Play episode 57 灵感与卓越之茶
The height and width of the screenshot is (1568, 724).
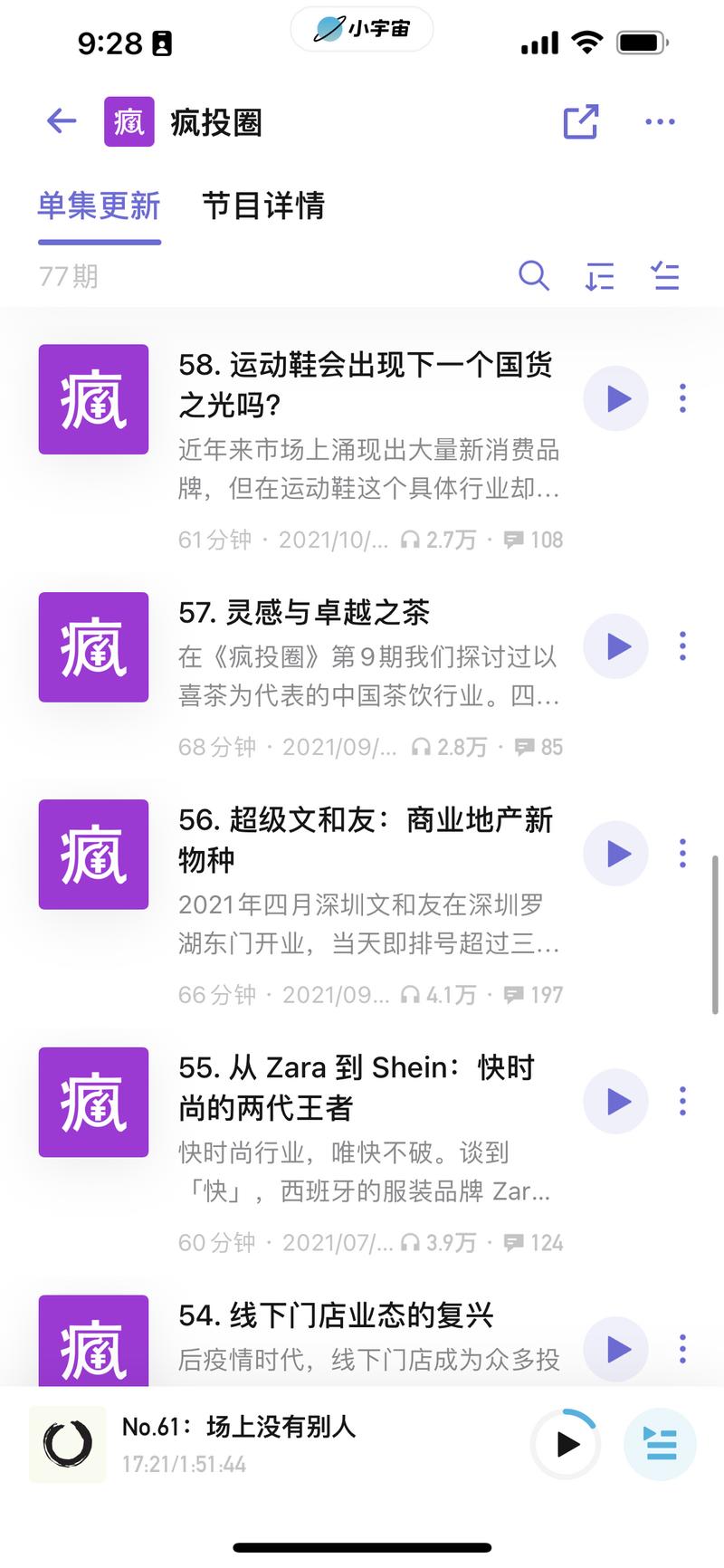pos(616,646)
